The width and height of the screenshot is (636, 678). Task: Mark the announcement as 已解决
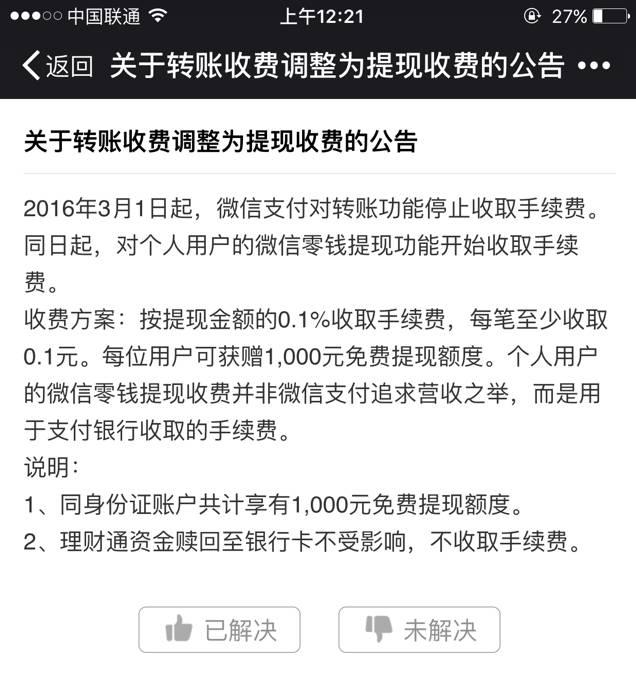219,629
